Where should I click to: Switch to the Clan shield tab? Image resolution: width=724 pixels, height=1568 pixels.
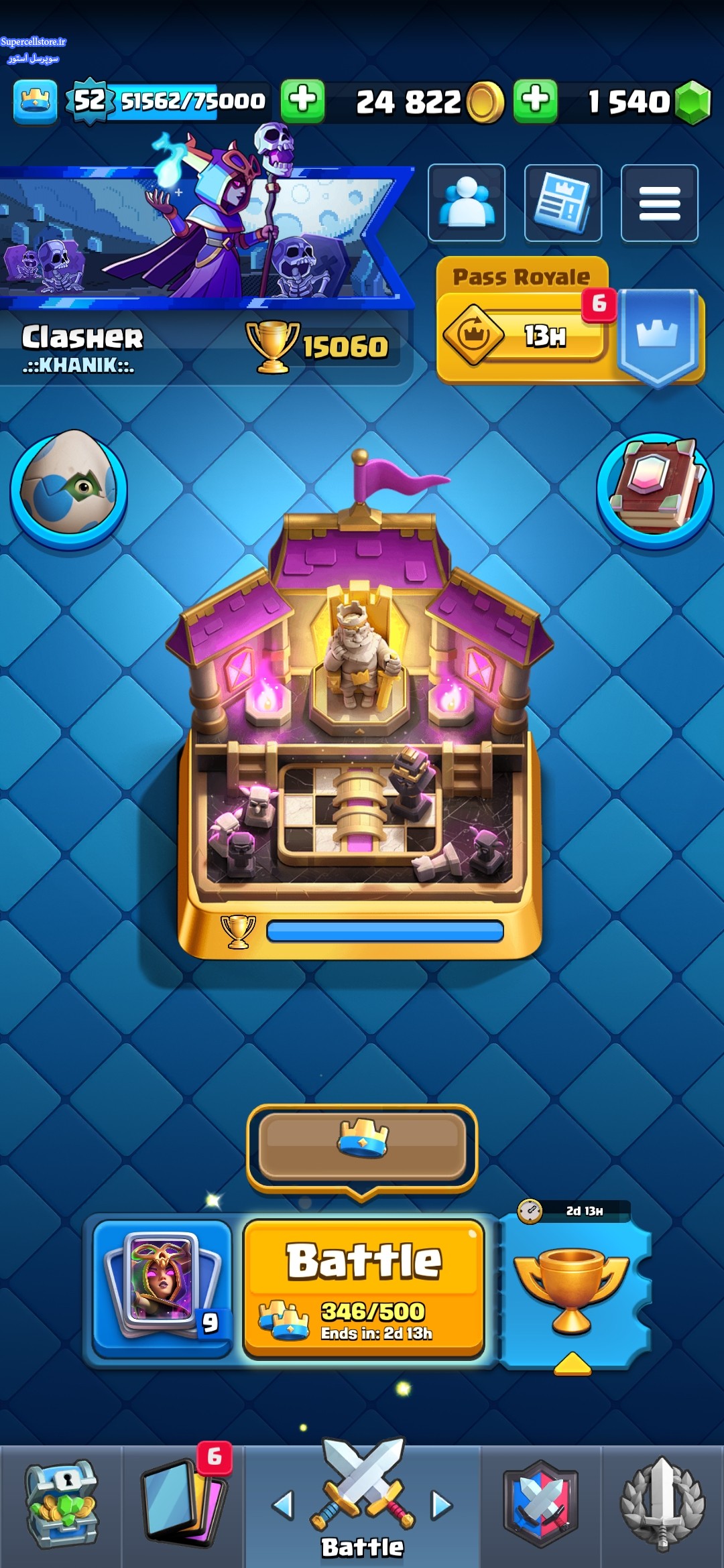click(x=540, y=1505)
